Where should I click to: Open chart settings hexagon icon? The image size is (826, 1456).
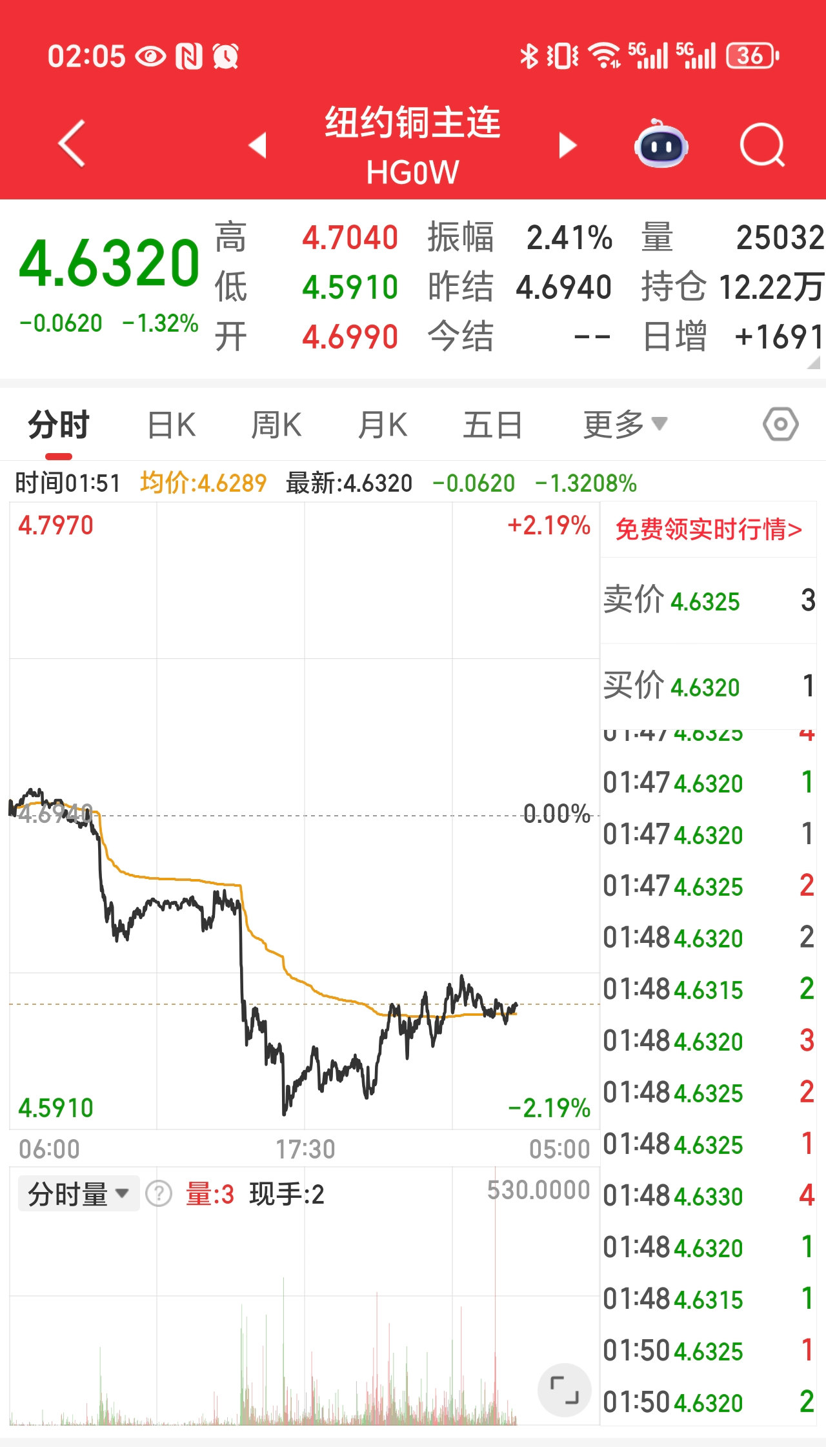pos(780,425)
